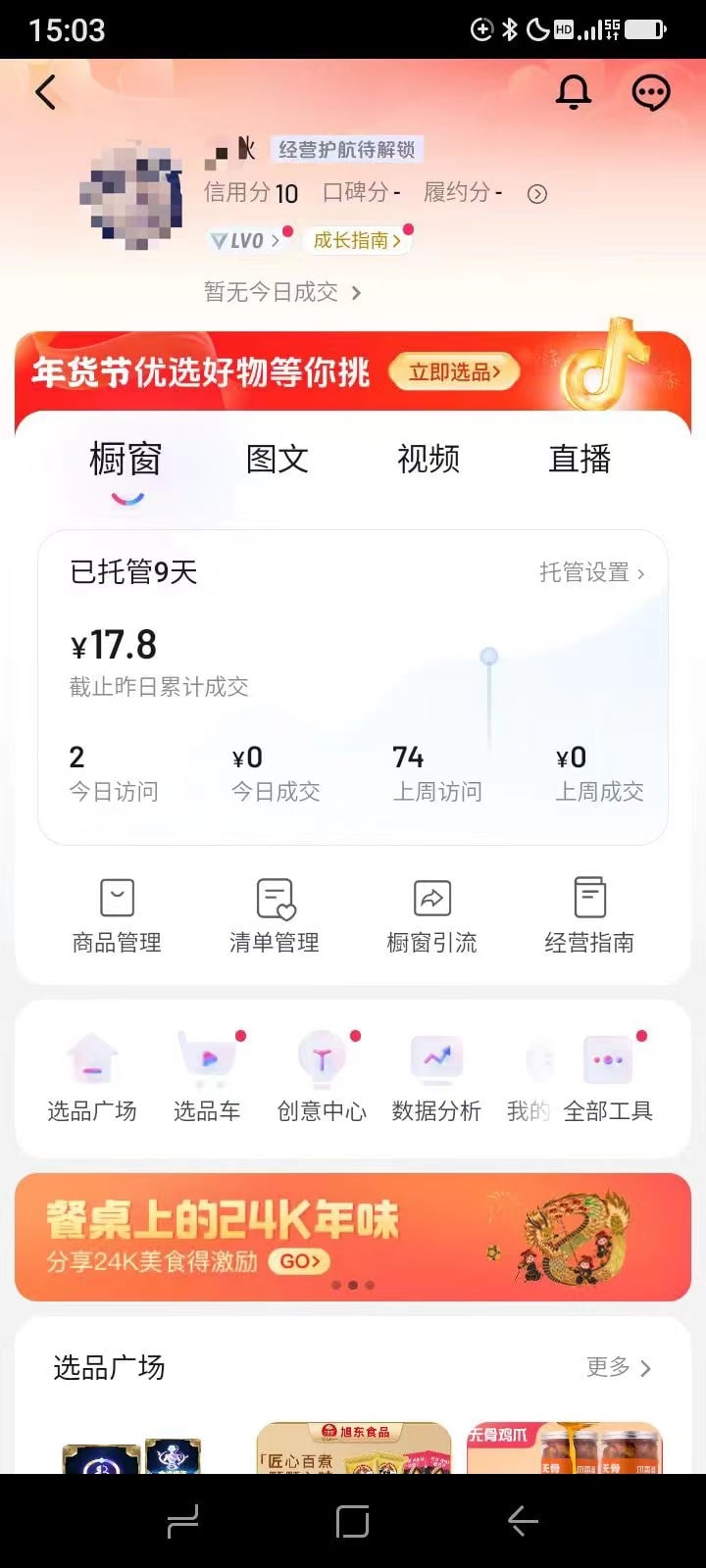This screenshot has width=706, height=1568.
Task: Open 橱窗引流
Action: coord(431,915)
